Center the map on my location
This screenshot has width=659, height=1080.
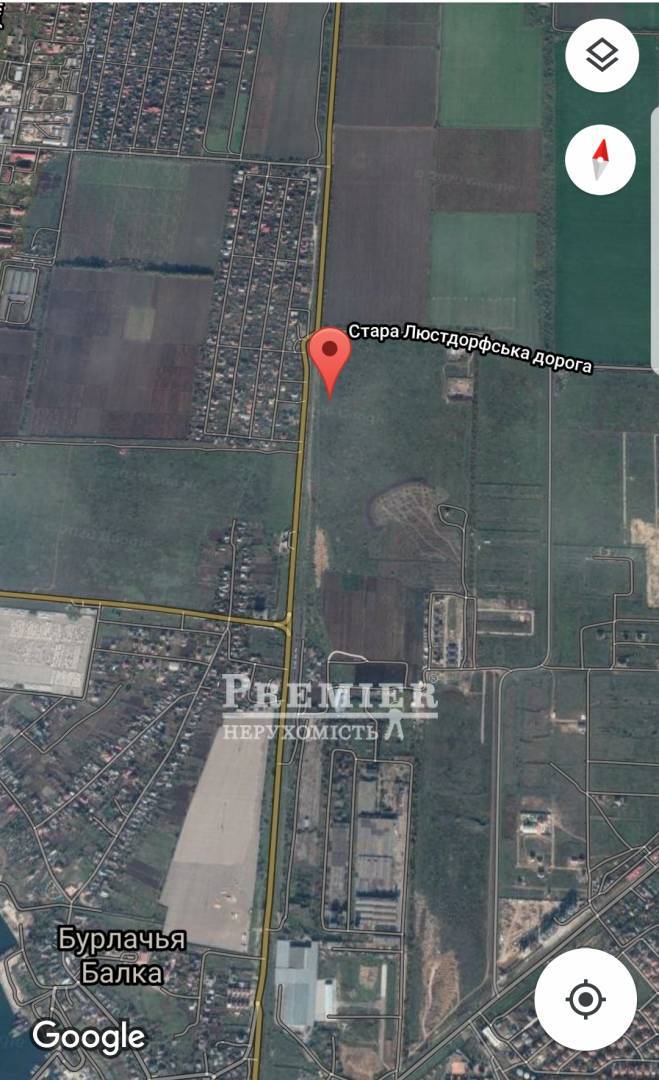click(x=585, y=999)
